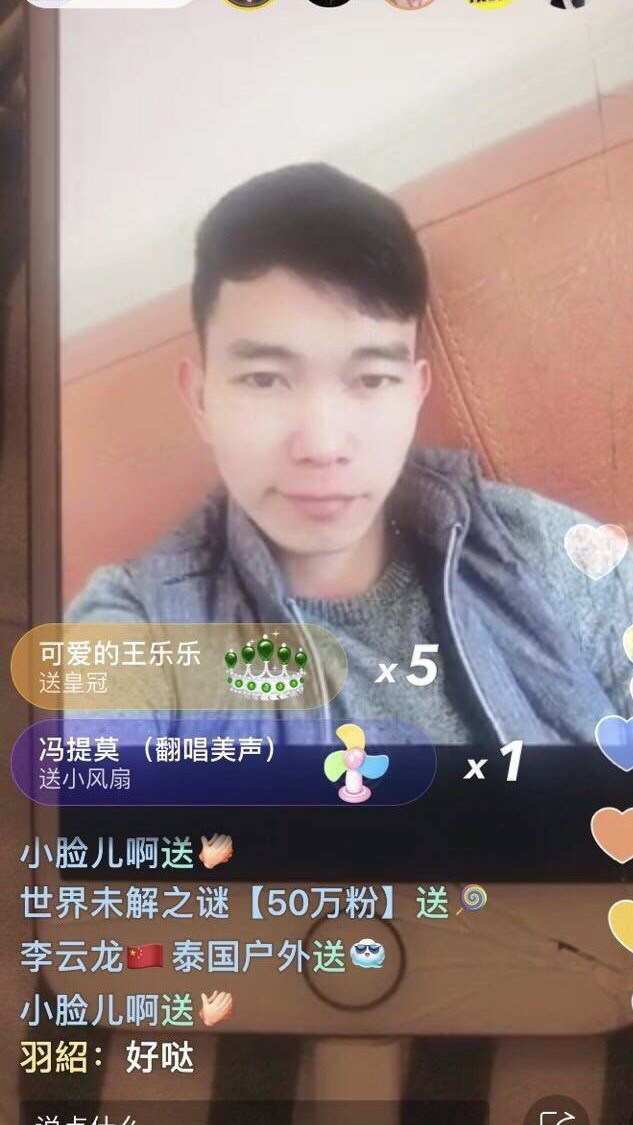Open 李云龙 泰国户外 in chat
Image resolution: width=633 pixels, height=1125 pixels.
(165, 956)
